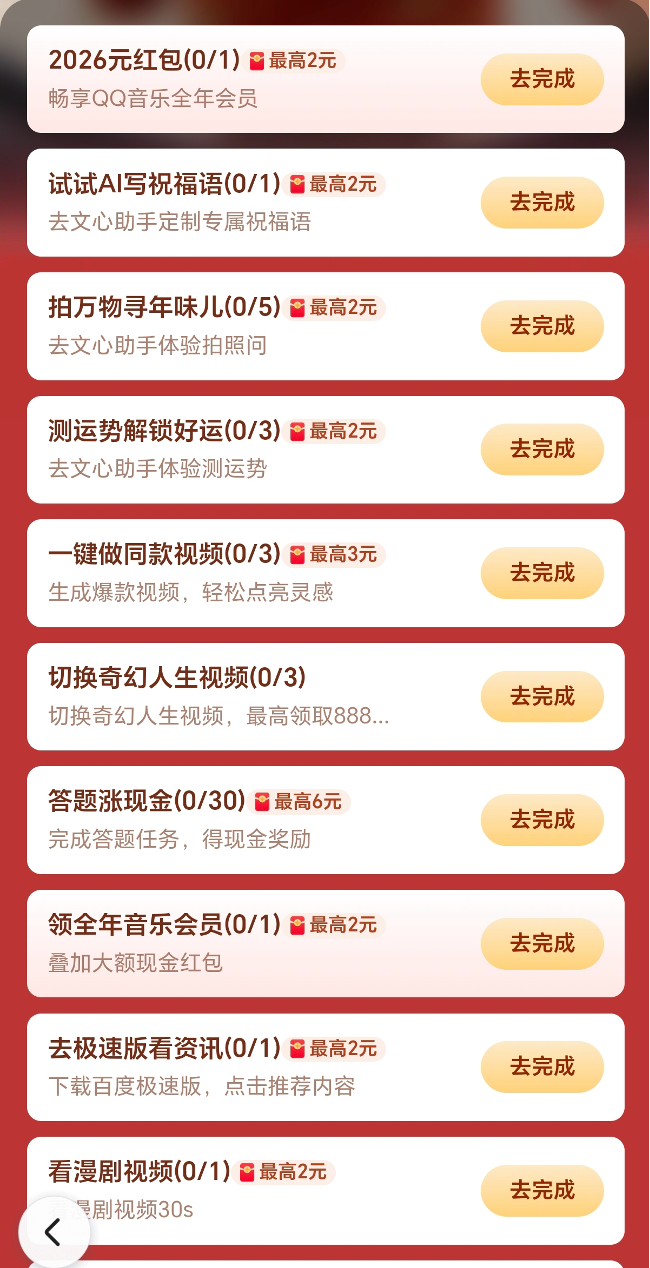Start the 切换奇幻人生视频 task

pyautogui.click(x=542, y=696)
